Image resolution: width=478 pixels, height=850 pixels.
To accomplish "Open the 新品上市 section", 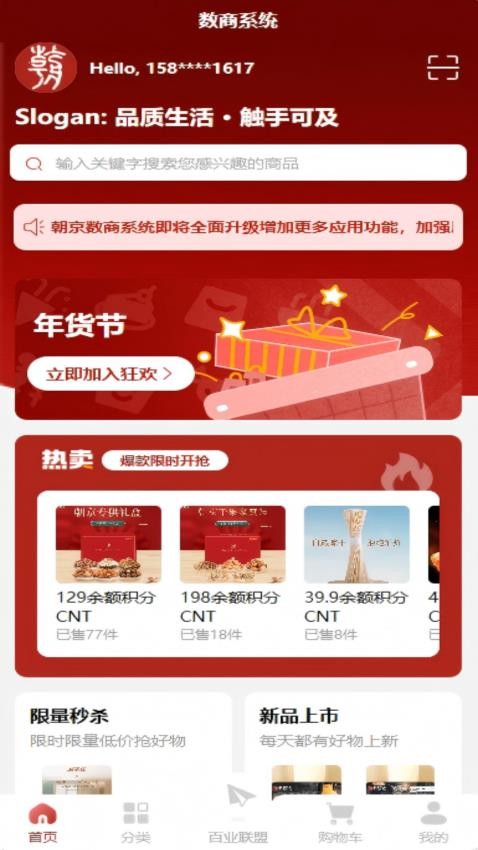I will [353, 744].
